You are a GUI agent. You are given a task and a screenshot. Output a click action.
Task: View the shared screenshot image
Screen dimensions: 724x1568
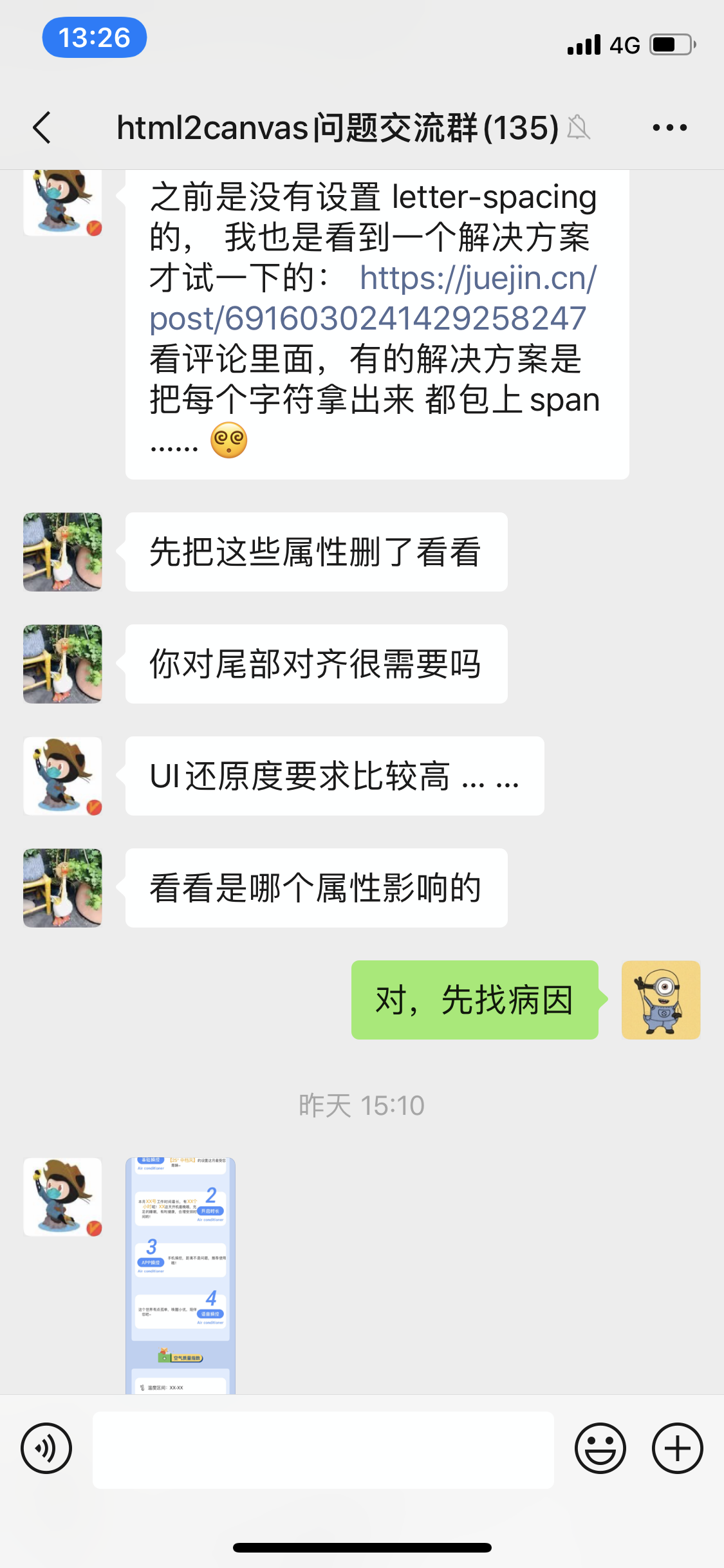coord(181,1276)
